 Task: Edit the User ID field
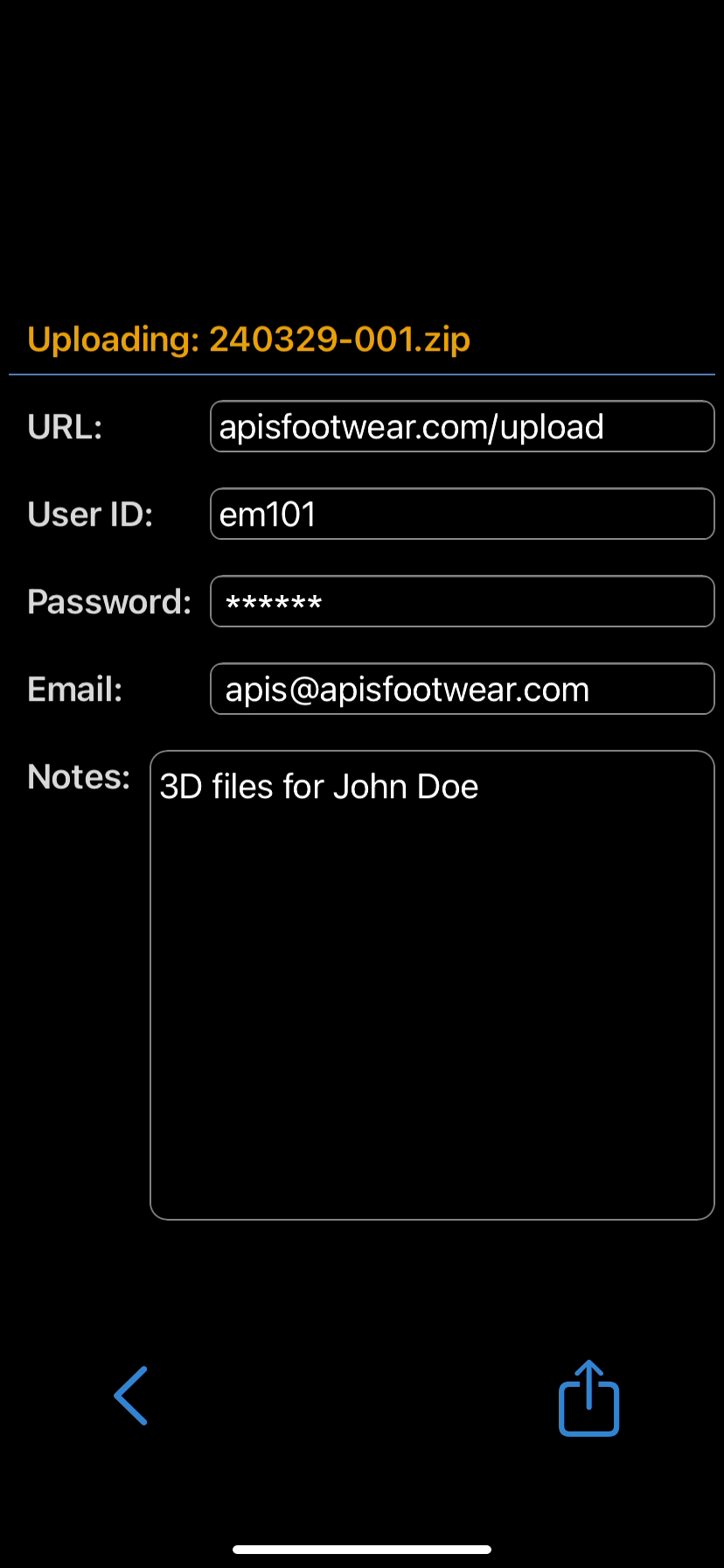(x=462, y=514)
